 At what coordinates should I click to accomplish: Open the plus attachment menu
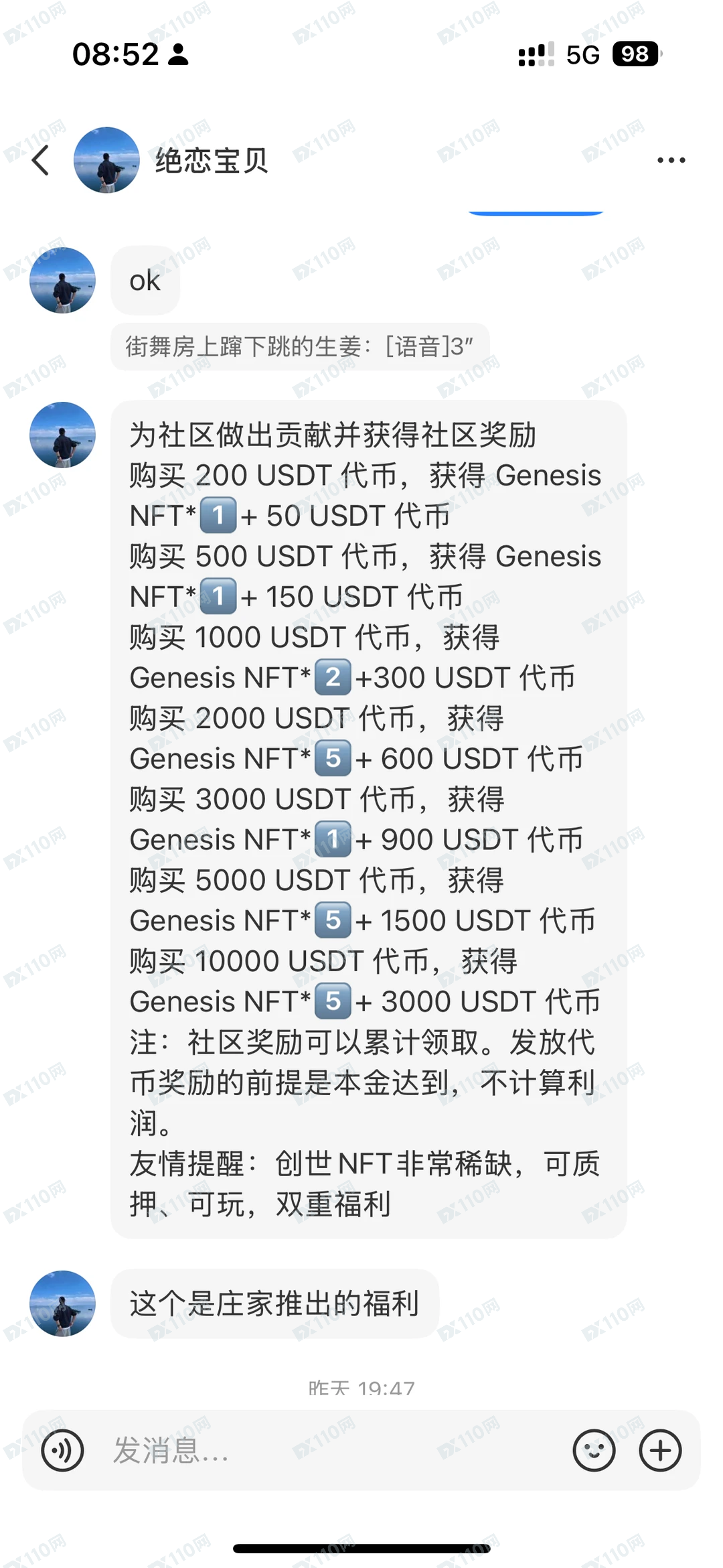660,1450
